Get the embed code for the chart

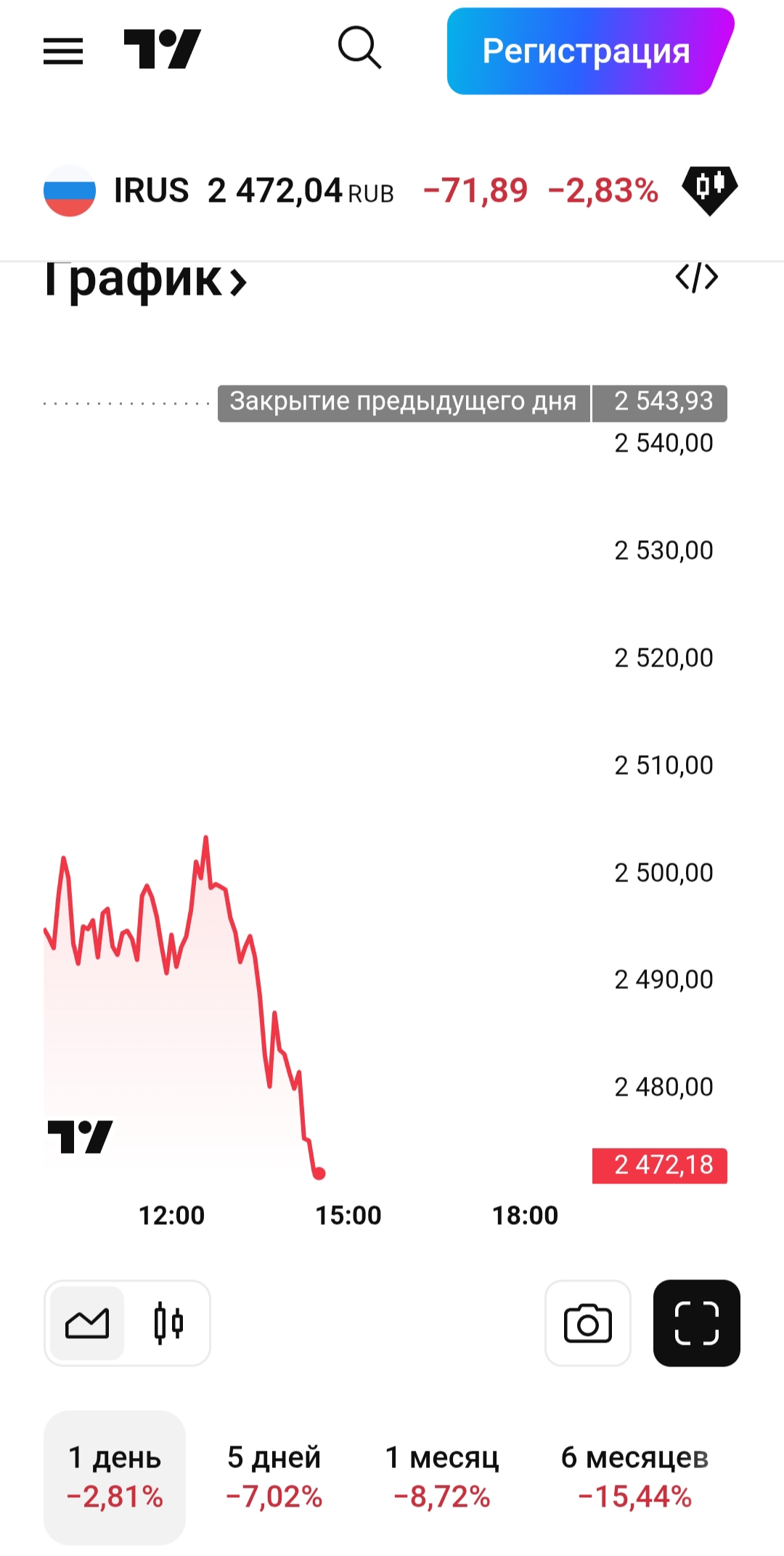click(x=696, y=277)
